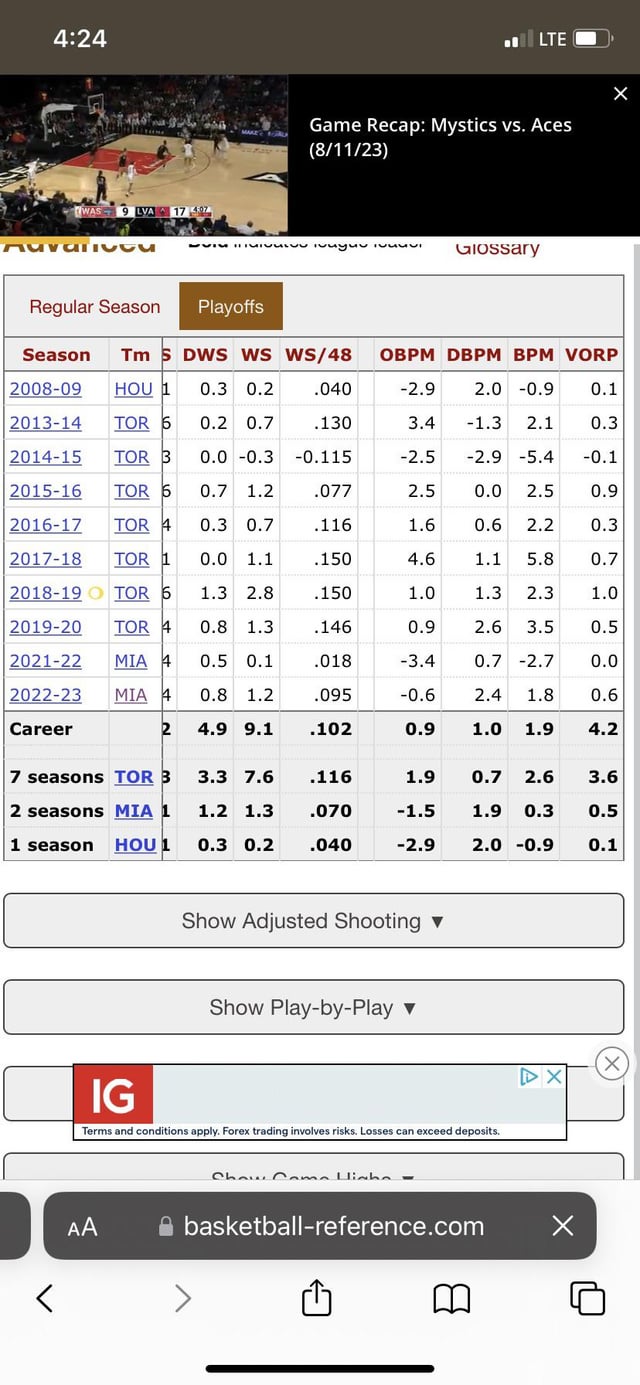
Task: Close the Game Recap video player
Action: 620,94
